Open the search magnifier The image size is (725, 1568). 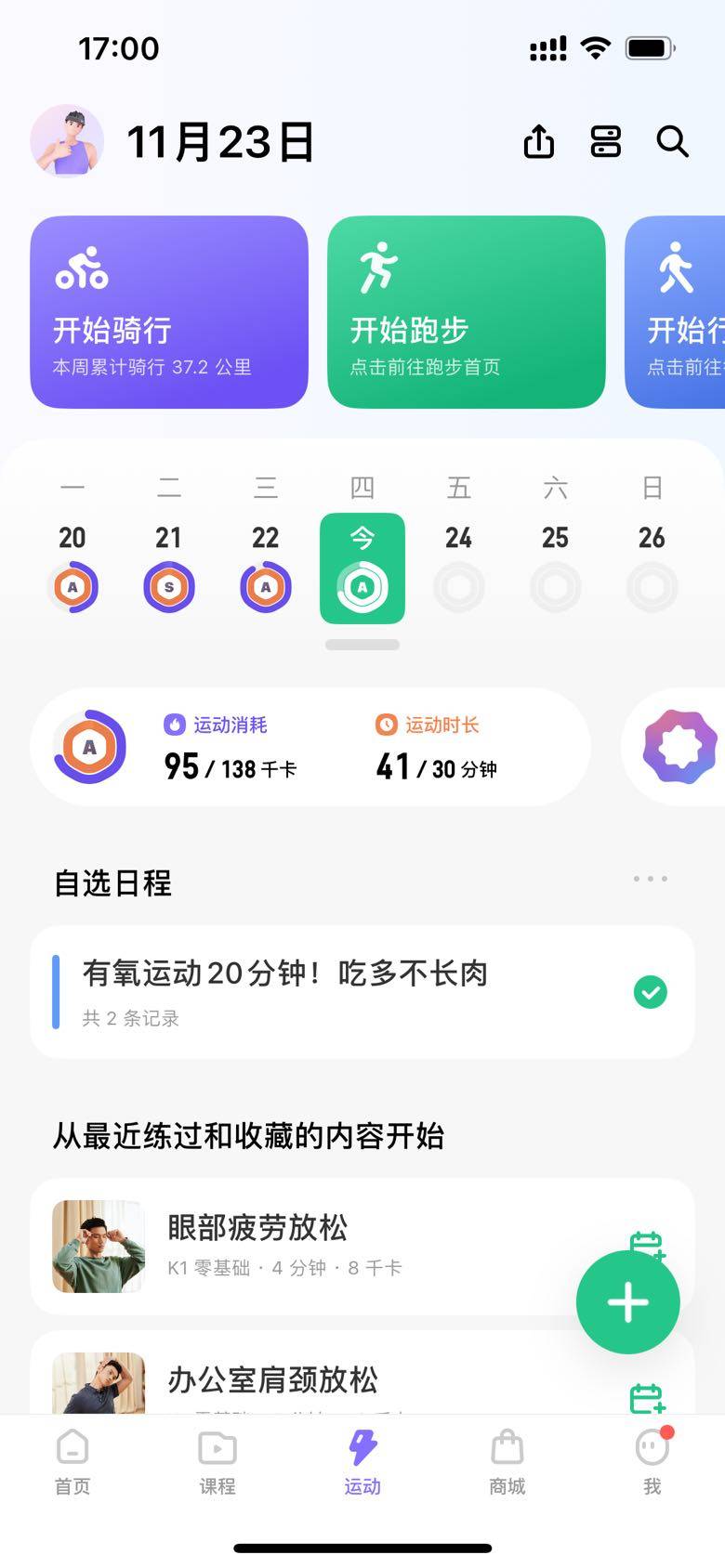point(672,142)
